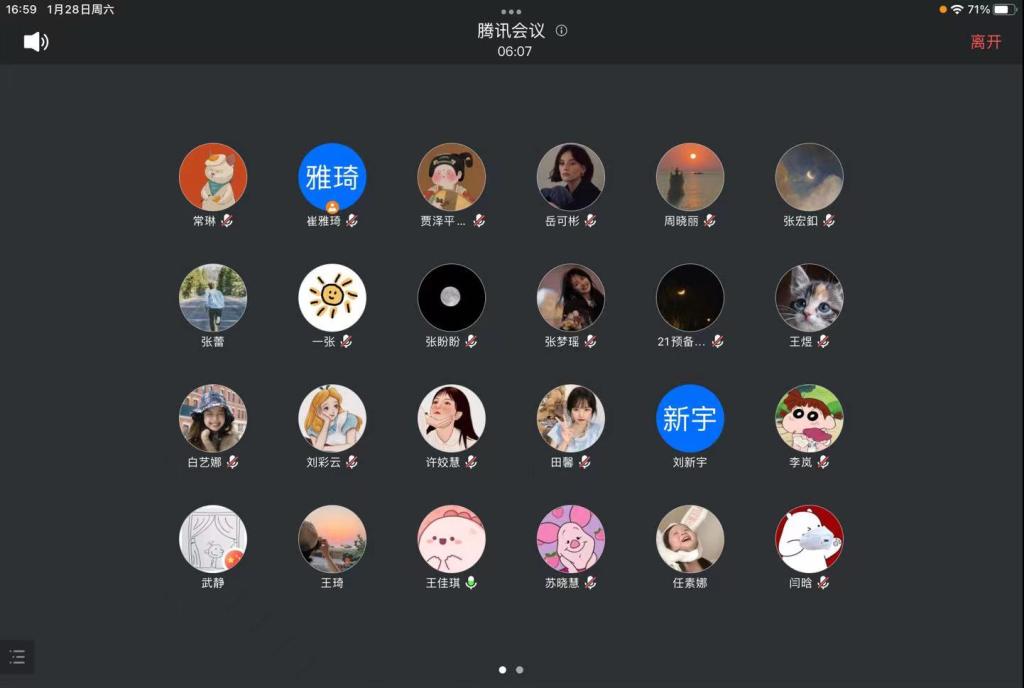
Task: Select participant 常琳's tile
Action: (213, 177)
